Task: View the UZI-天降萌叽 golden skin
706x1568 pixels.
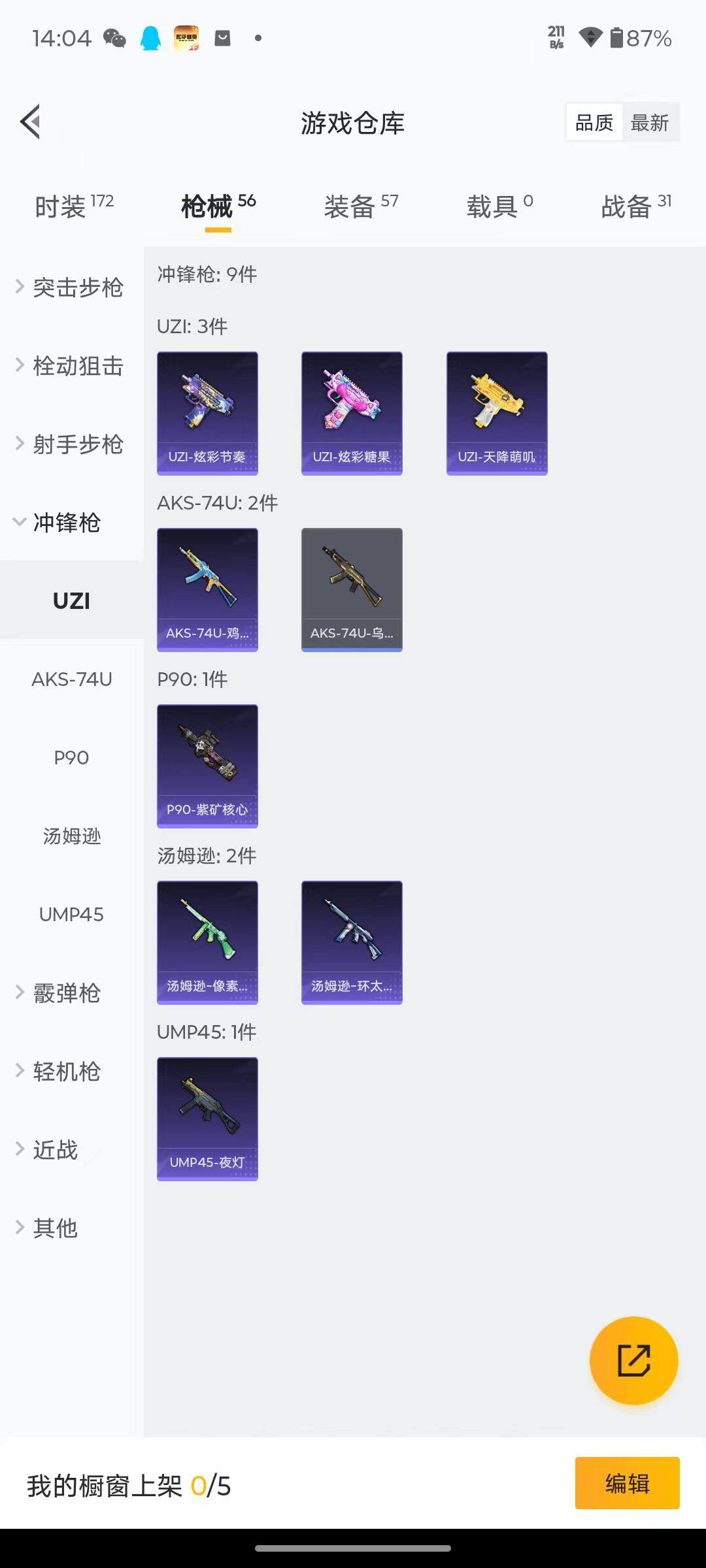Action: point(497,412)
